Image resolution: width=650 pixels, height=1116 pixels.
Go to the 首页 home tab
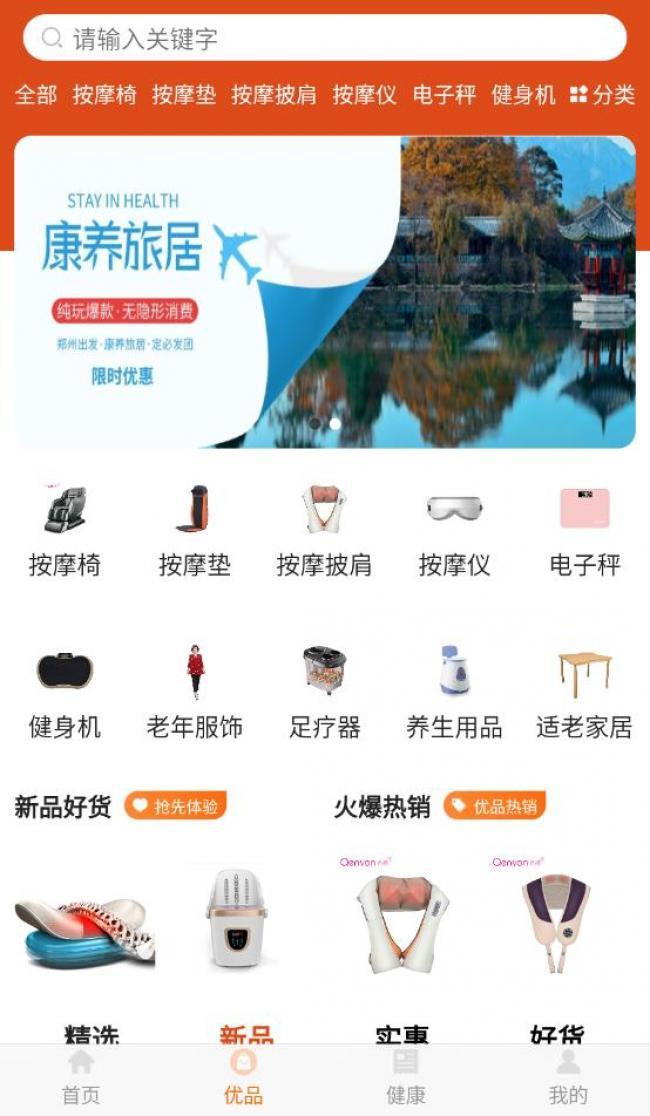click(81, 1078)
